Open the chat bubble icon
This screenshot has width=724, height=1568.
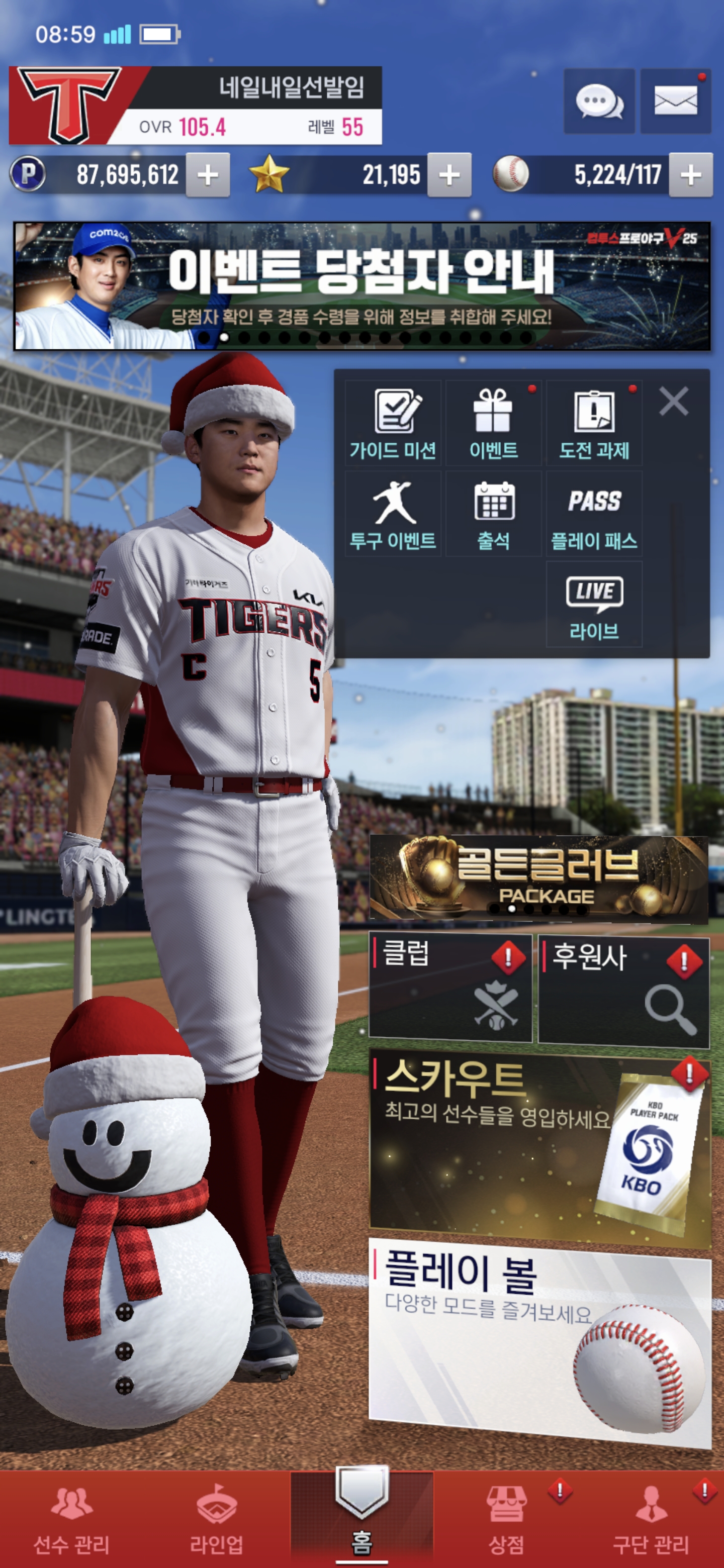coord(599,101)
